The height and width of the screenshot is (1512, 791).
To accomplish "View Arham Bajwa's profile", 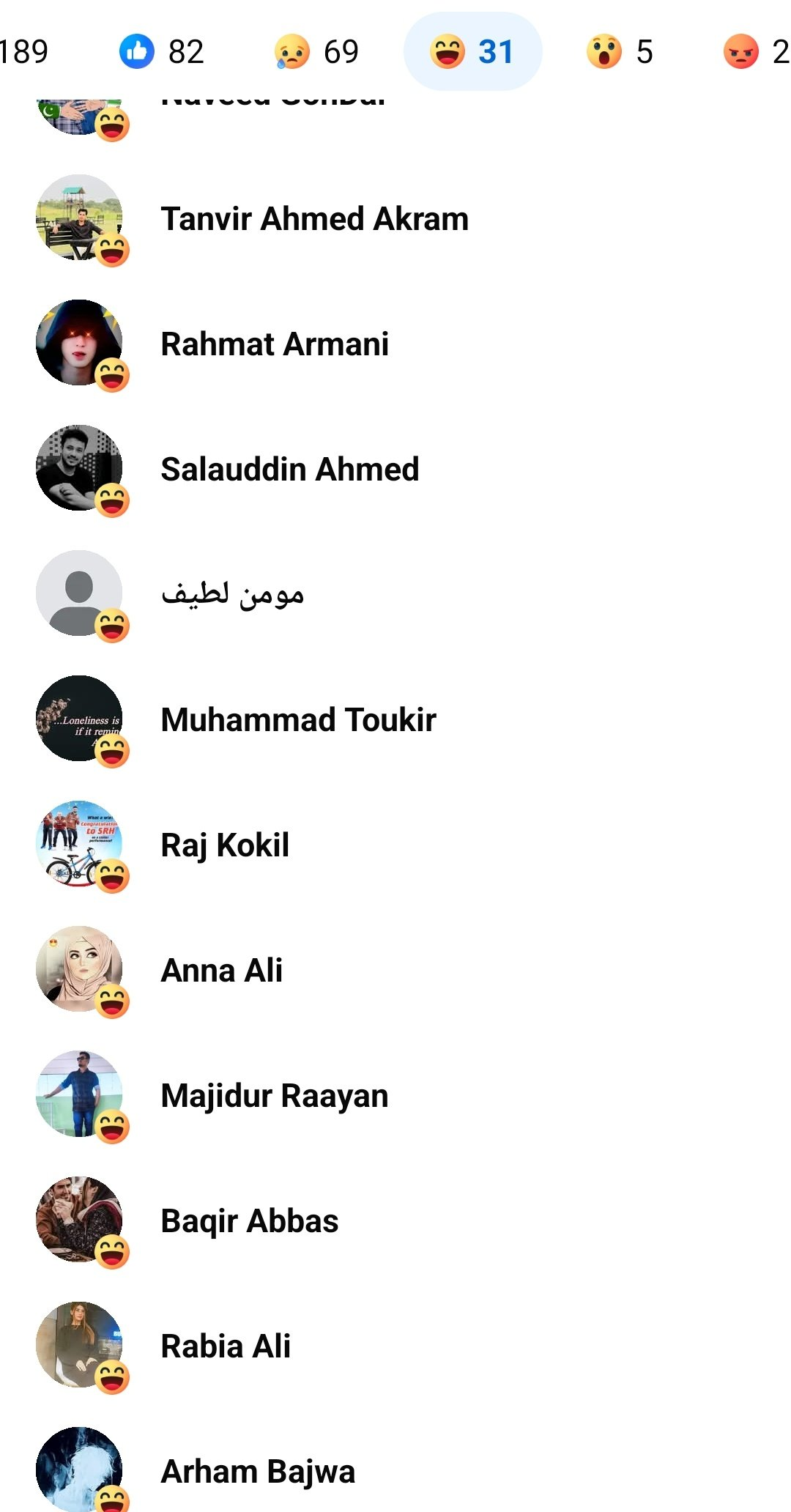I will tap(258, 1472).
